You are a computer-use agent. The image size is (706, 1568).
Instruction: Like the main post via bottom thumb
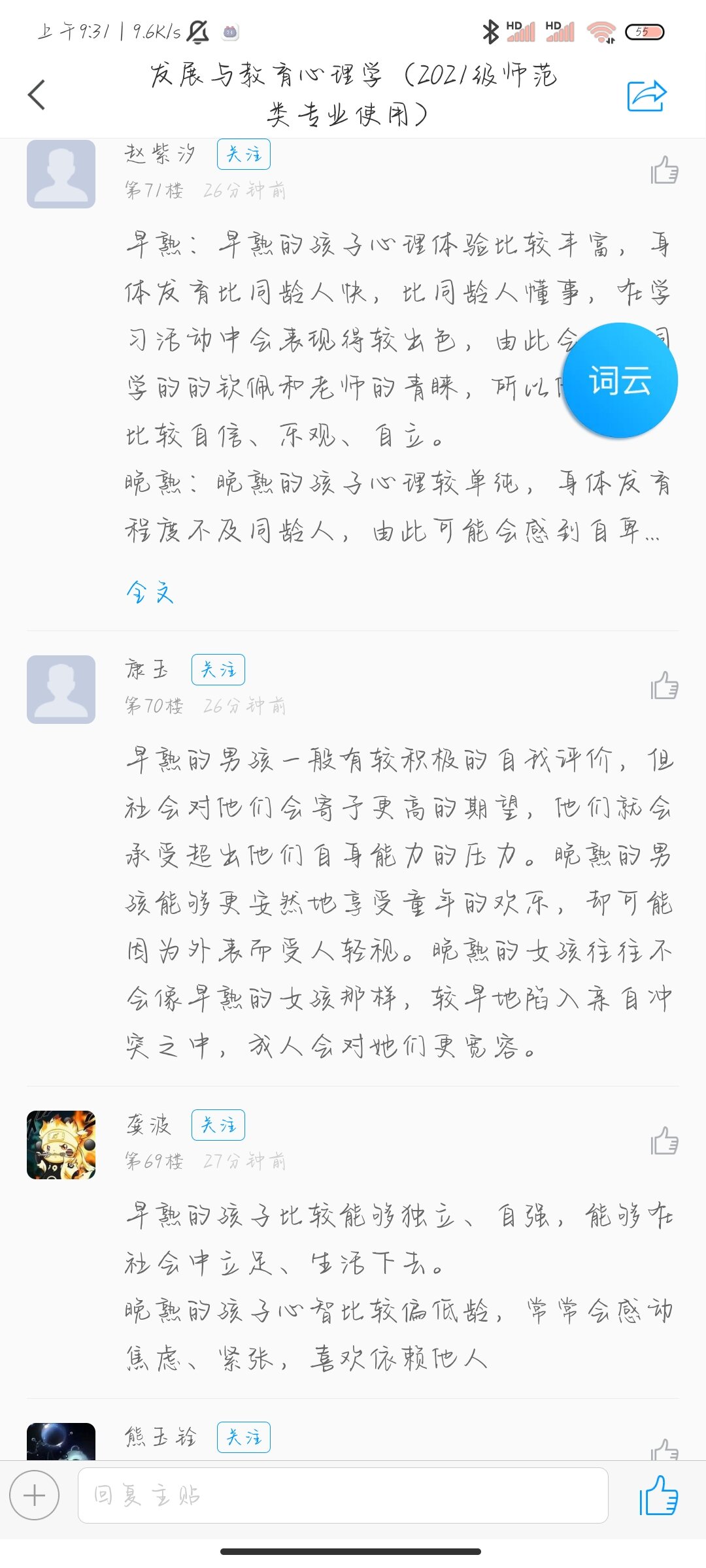pos(658,1495)
